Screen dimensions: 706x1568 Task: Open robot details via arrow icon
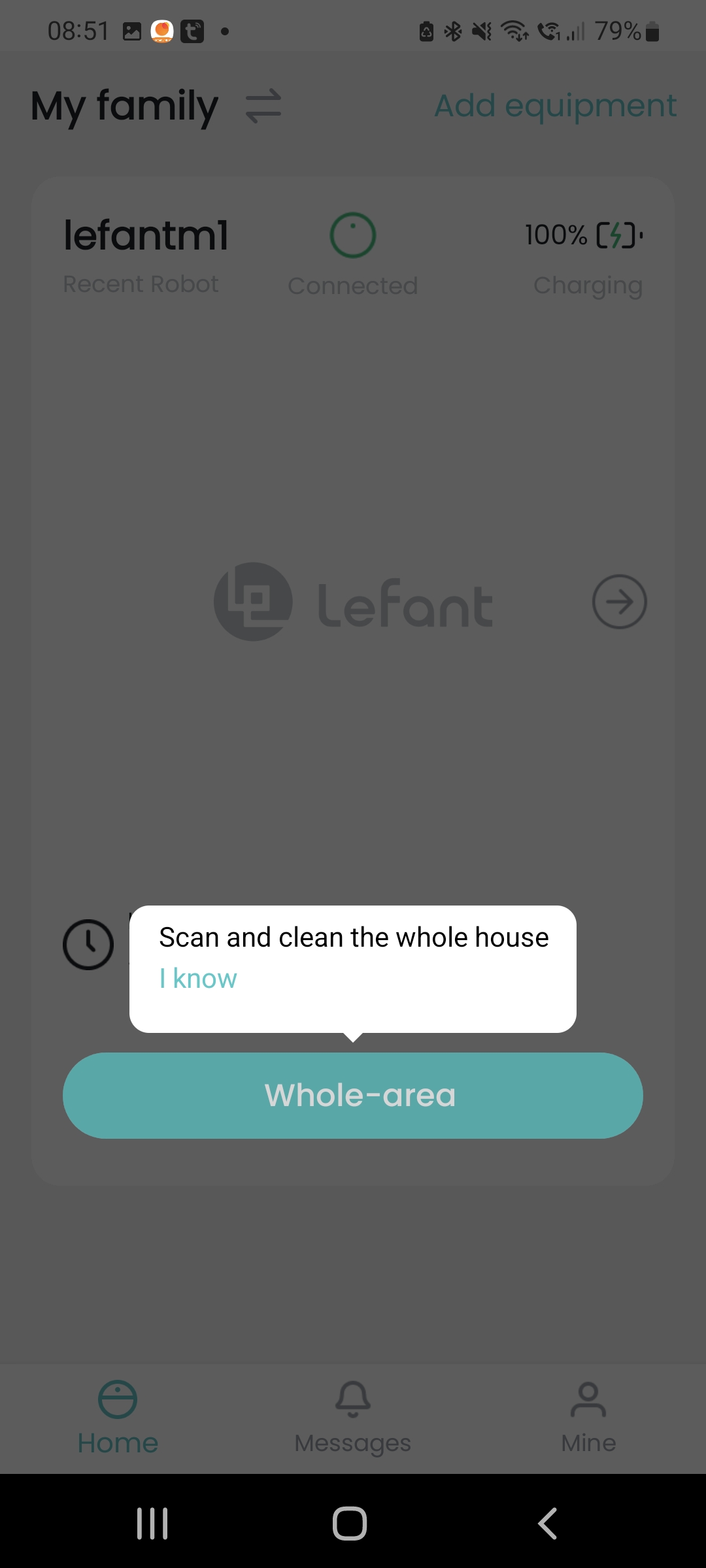pos(619,602)
